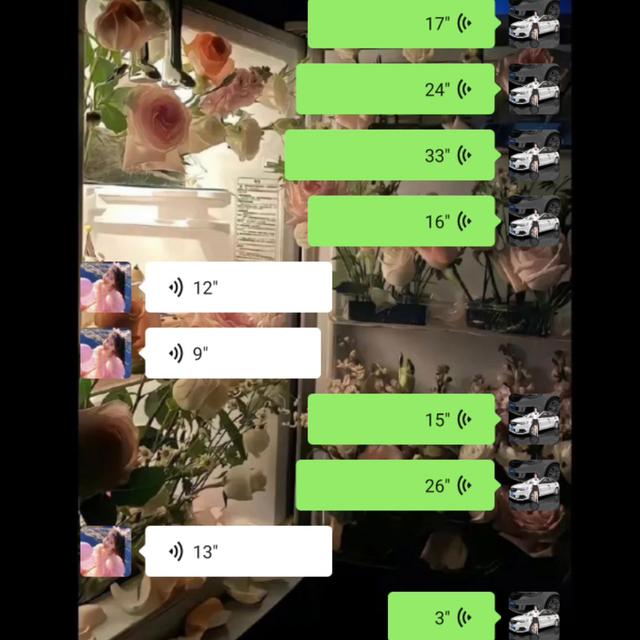Screen dimensions: 640x640
Task: Play the 16" sent voice message
Action: click(x=401, y=221)
